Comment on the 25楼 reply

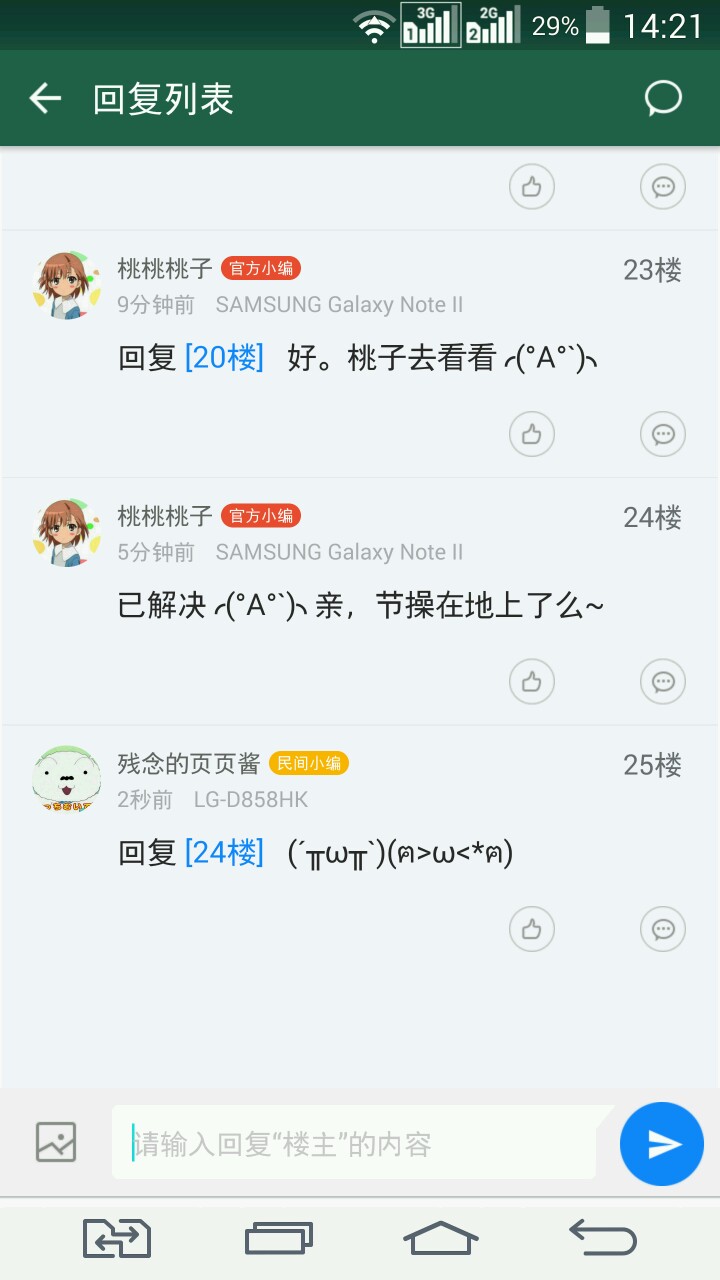click(662, 929)
